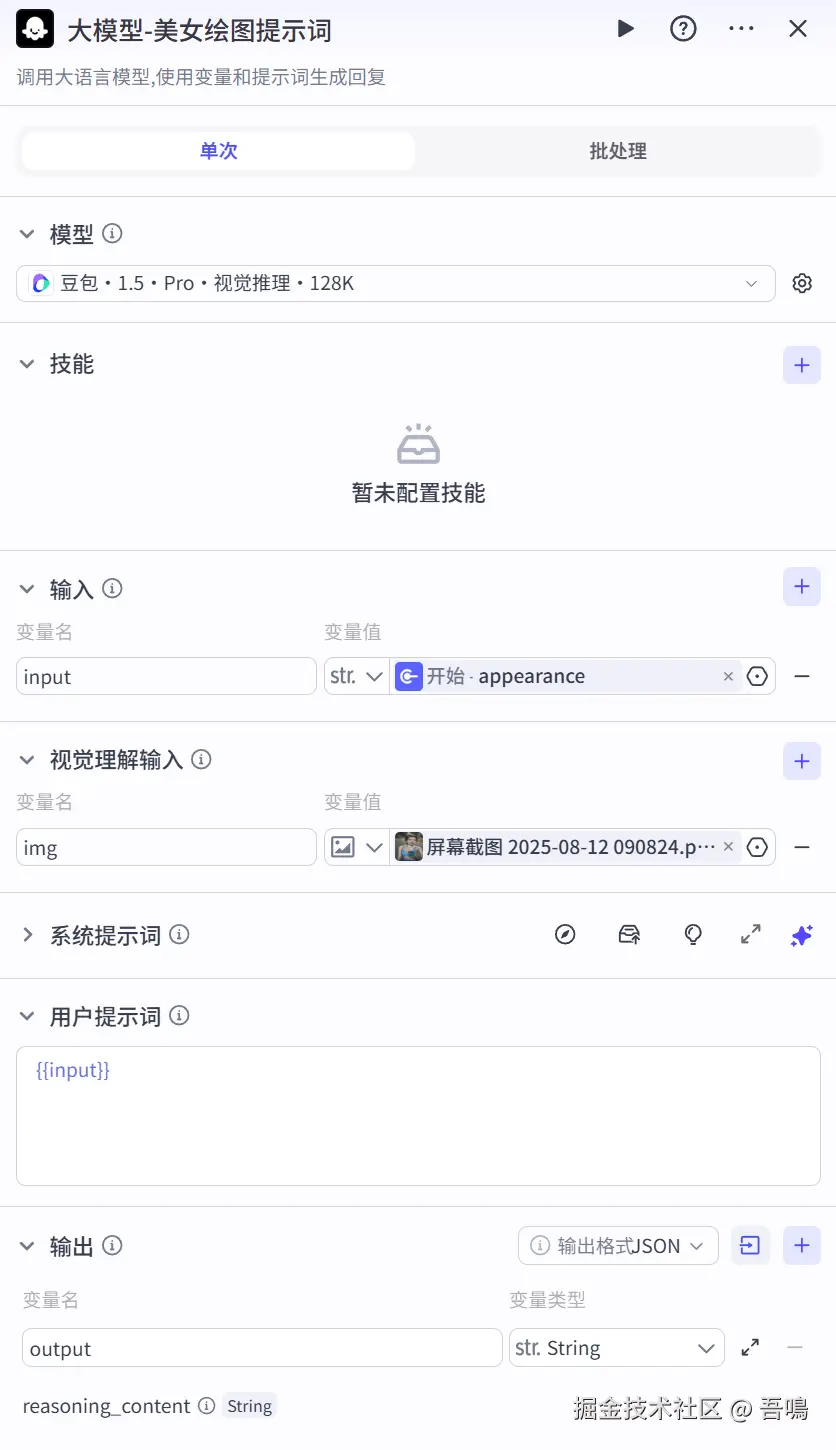Remove the 开始 appearance reference
Image resolution: width=836 pixels, height=1450 pixels.
[x=728, y=677]
